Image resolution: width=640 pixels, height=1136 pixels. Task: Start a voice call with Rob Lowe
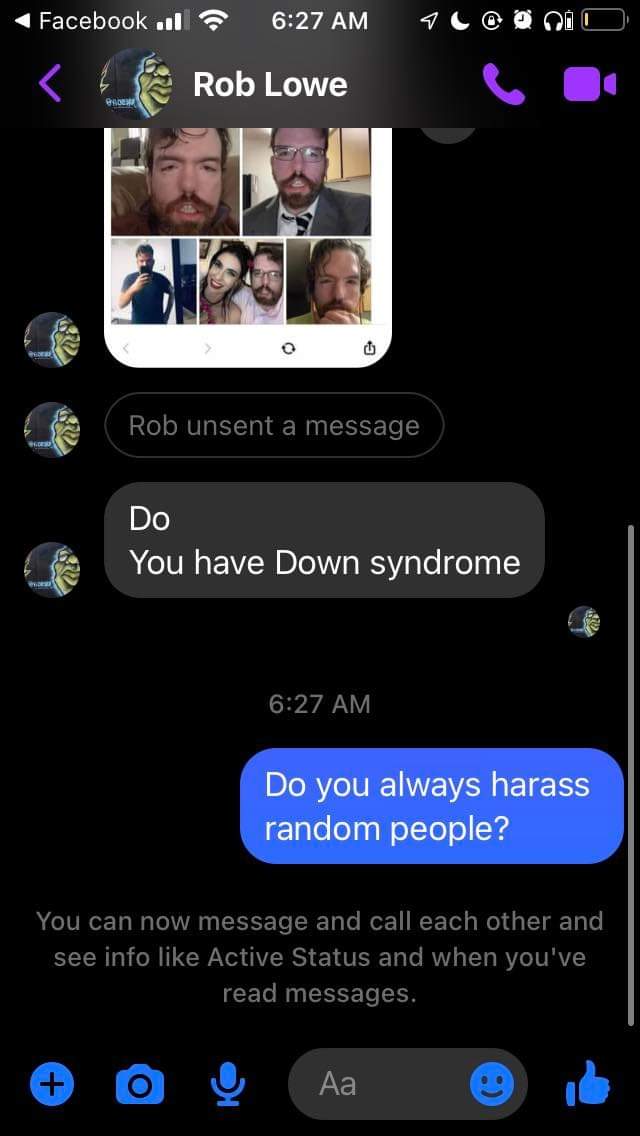[504, 84]
